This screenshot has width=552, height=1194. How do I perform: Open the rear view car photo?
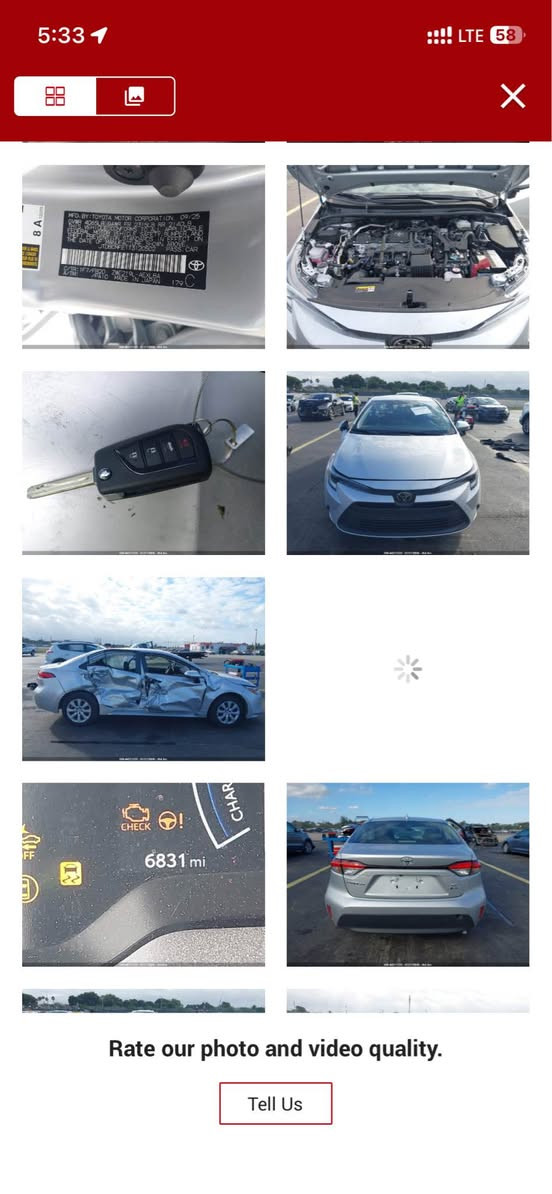point(407,874)
